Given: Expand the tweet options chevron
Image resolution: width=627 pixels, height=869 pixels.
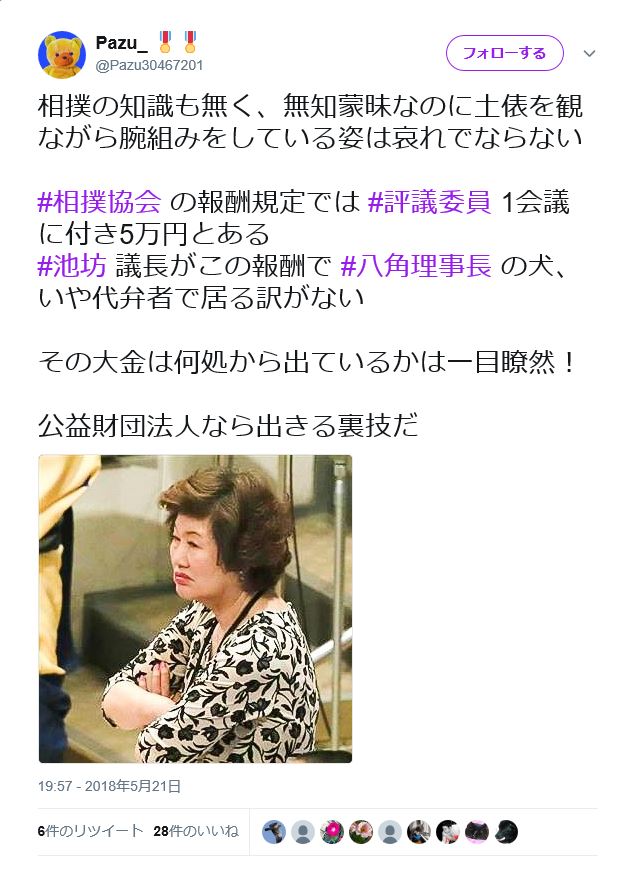Looking at the screenshot, I should point(589,53).
